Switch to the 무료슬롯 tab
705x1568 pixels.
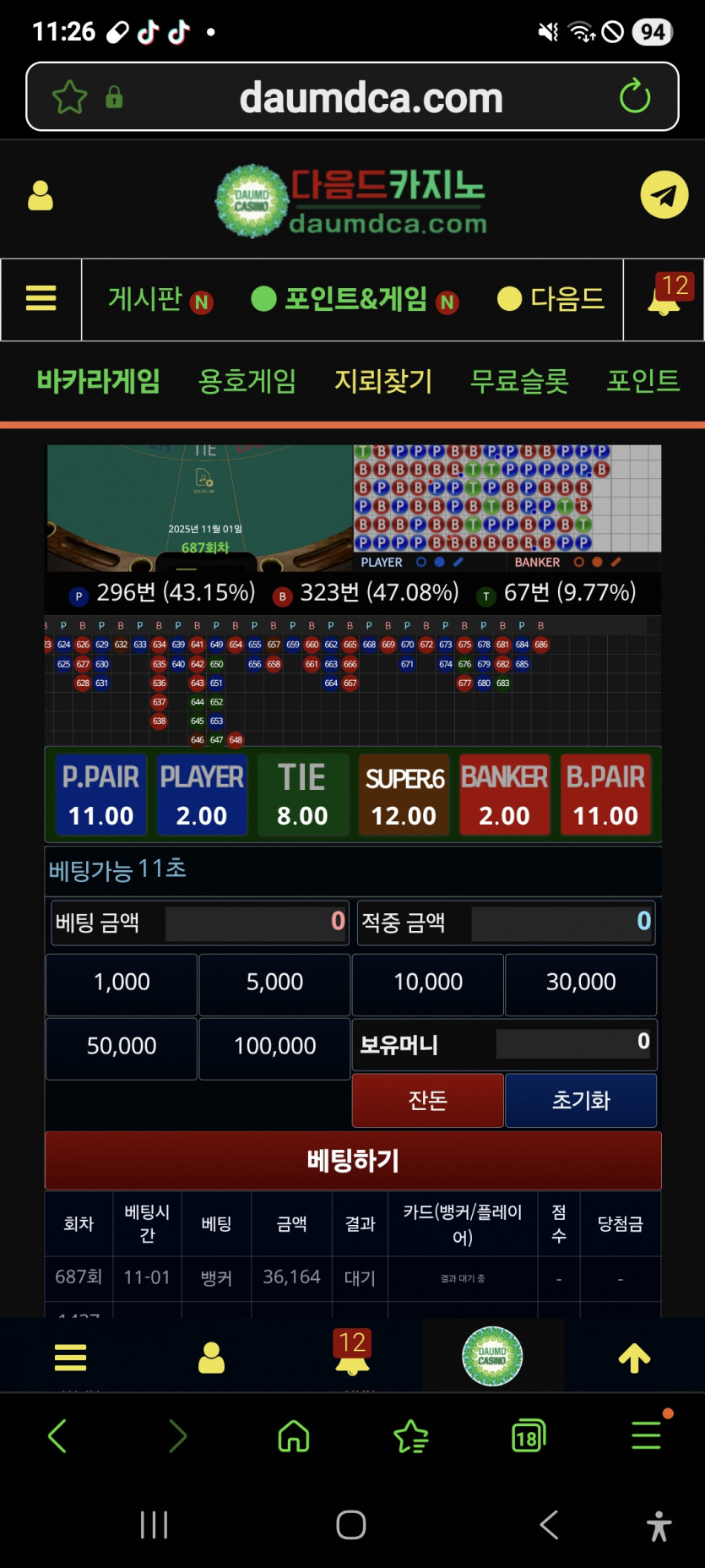[518, 382]
